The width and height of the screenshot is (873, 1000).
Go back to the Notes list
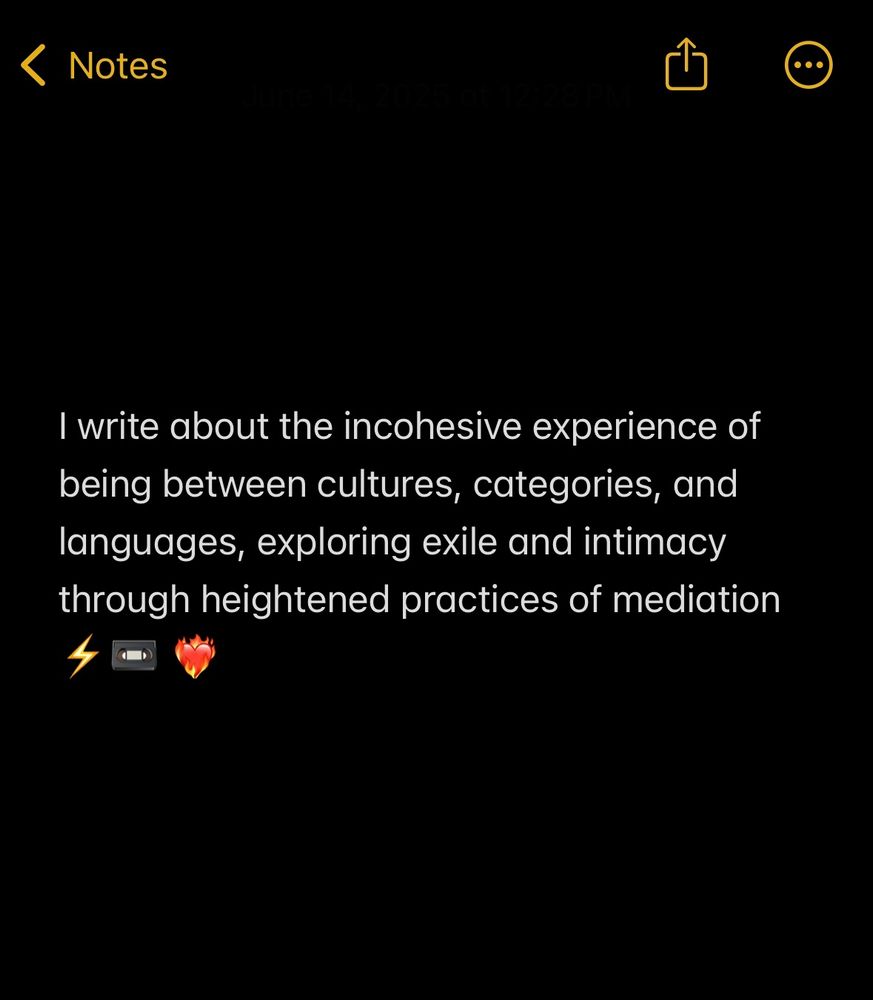(94, 65)
